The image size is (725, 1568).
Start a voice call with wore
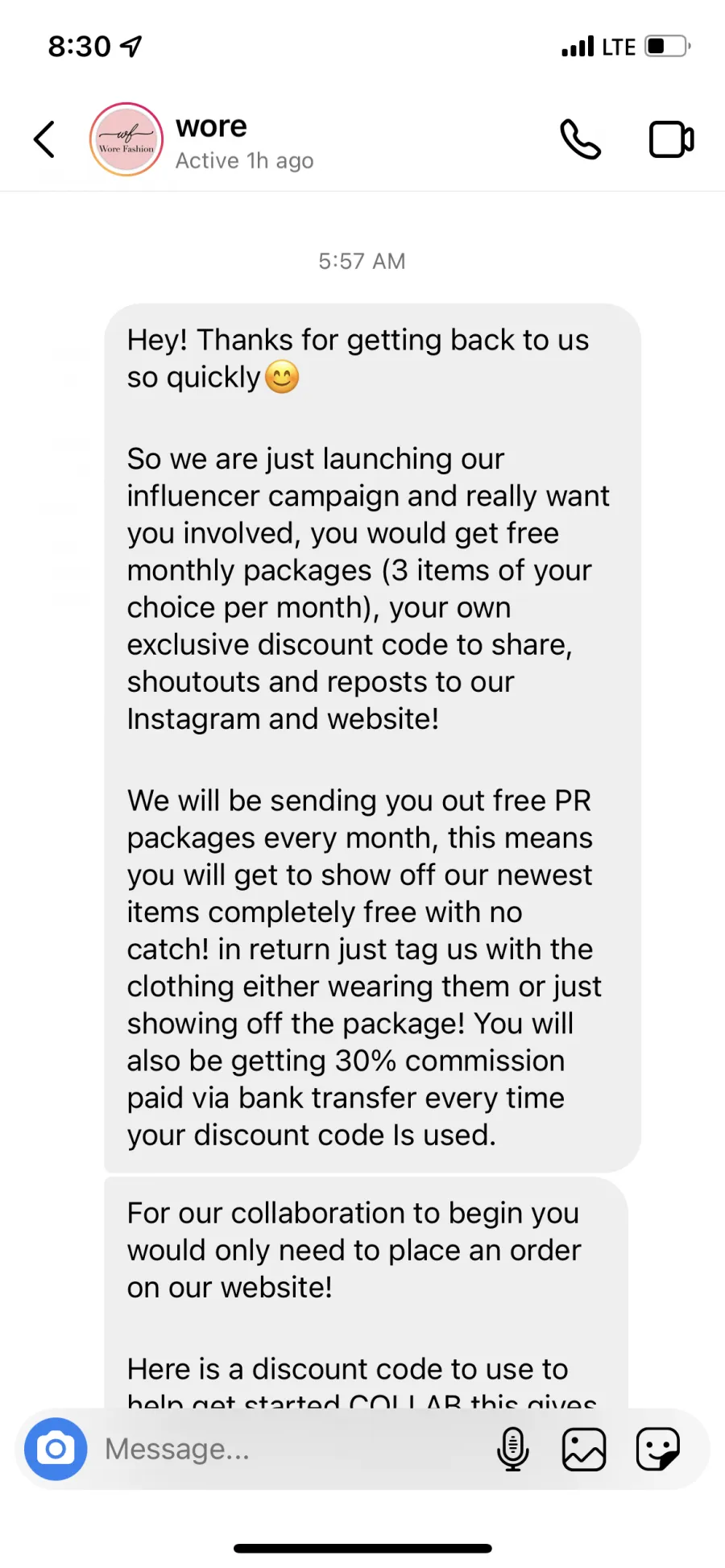tap(580, 139)
